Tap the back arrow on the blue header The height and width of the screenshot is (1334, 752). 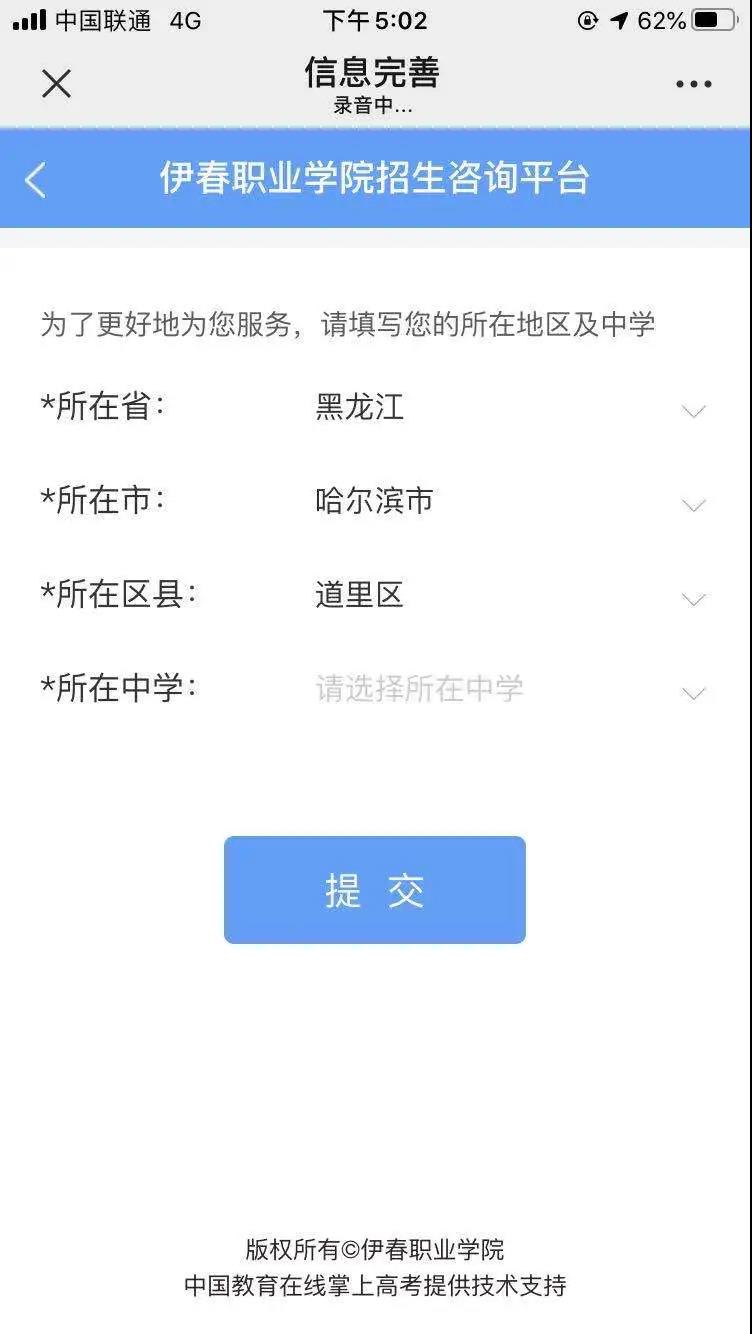(x=36, y=178)
